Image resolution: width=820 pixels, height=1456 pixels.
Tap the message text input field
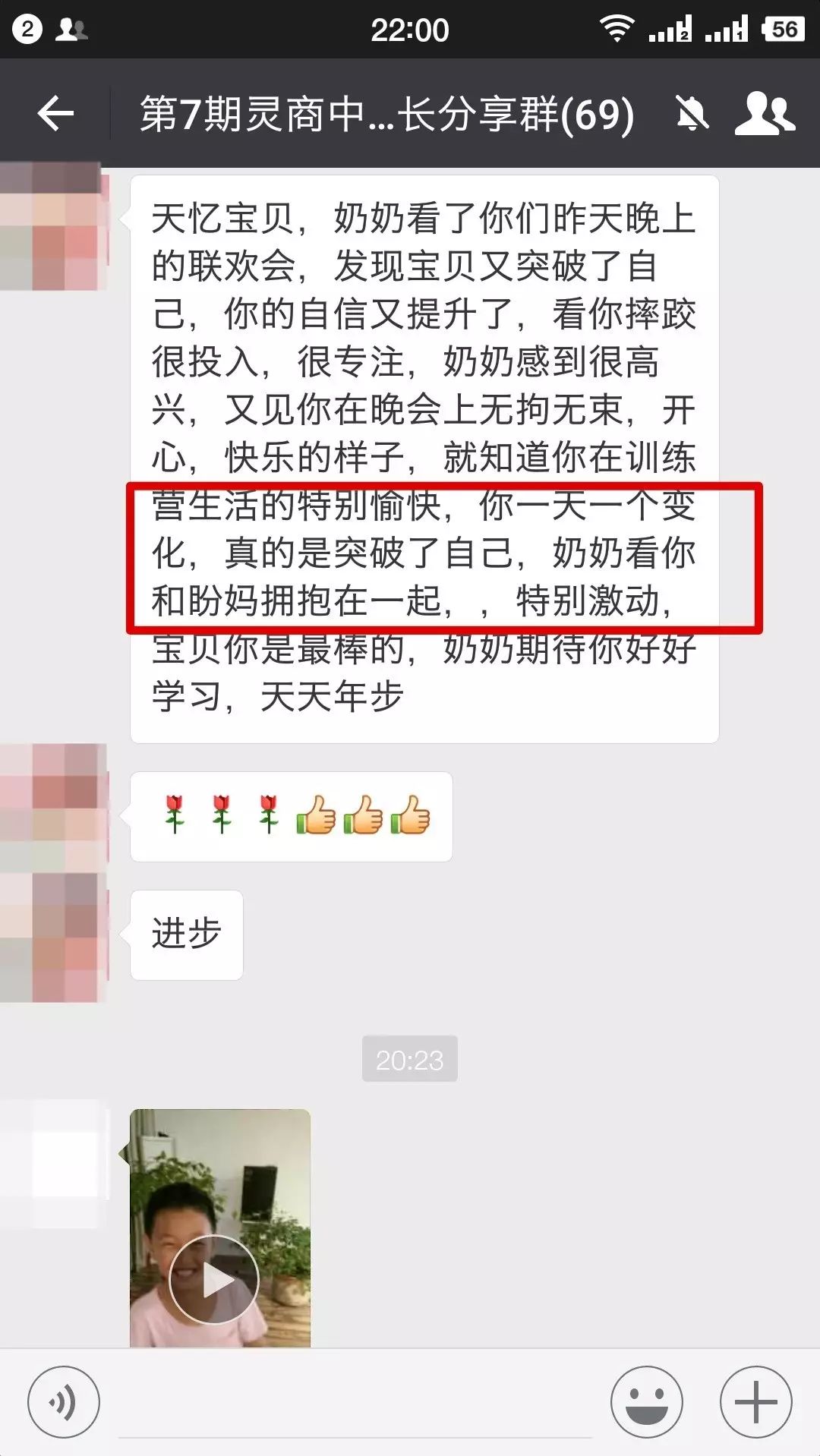click(x=355, y=1403)
